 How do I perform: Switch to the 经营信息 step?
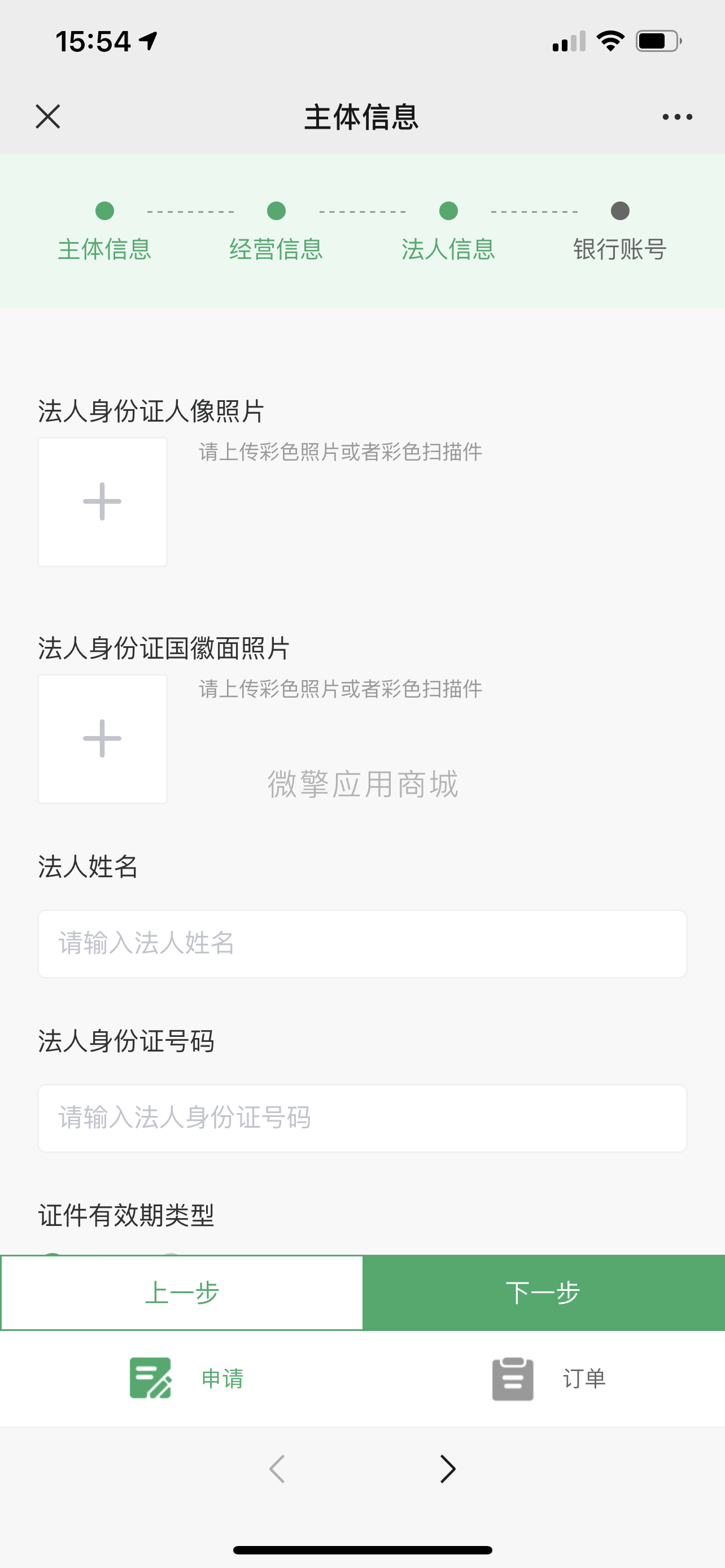coord(276,249)
